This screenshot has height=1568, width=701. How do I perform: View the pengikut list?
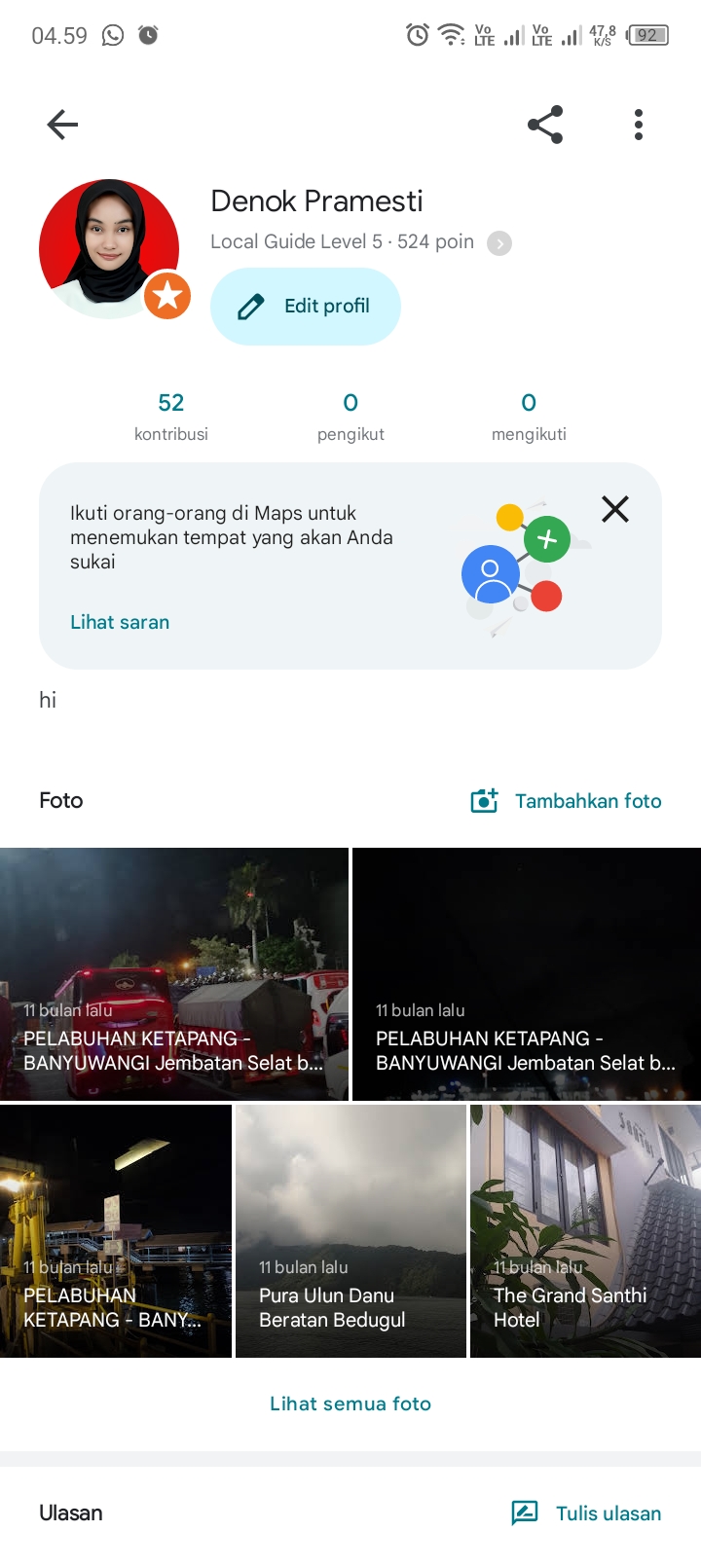[350, 417]
